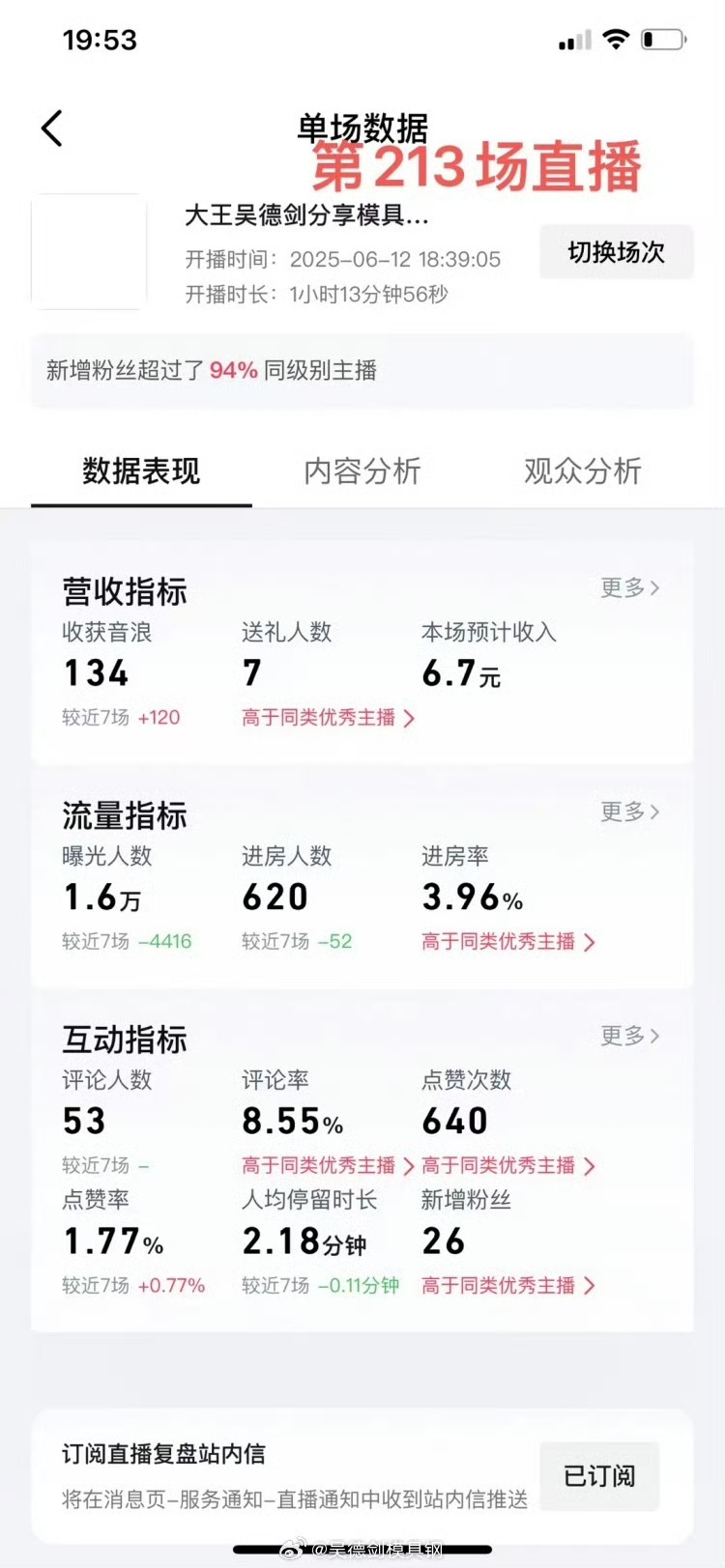Switch to the 观众分析 tab
725x1568 pixels.
point(582,471)
